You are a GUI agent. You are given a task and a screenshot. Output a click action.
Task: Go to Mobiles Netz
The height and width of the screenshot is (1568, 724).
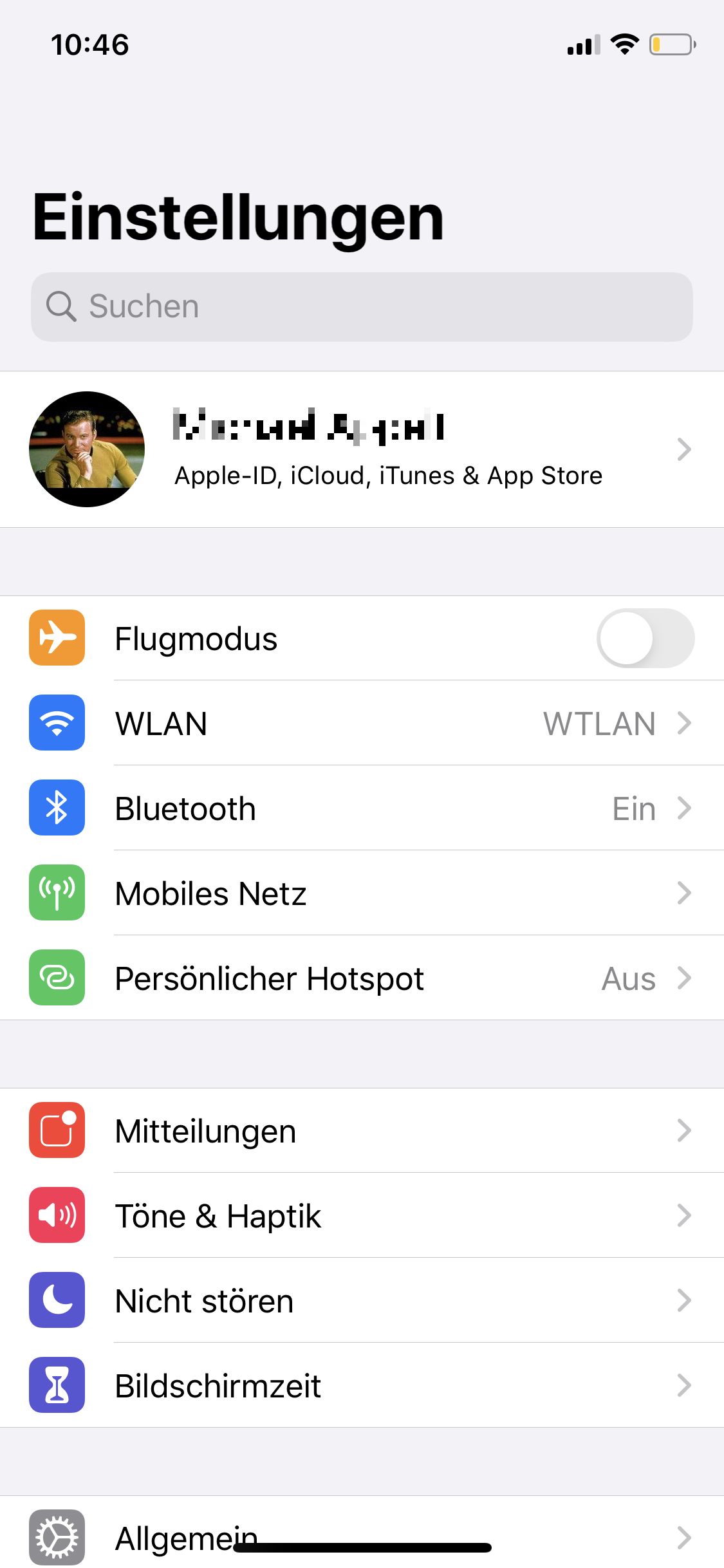pos(362,893)
